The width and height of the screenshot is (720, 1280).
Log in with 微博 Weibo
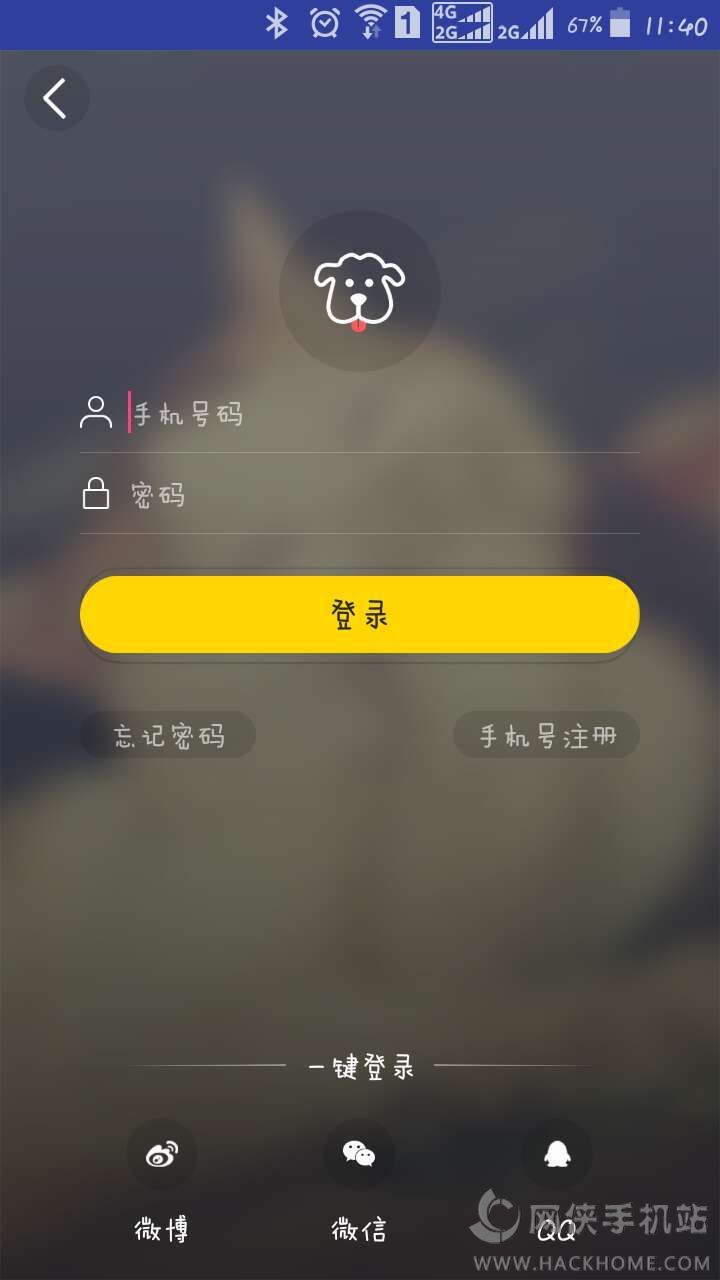pos(162,1155)
